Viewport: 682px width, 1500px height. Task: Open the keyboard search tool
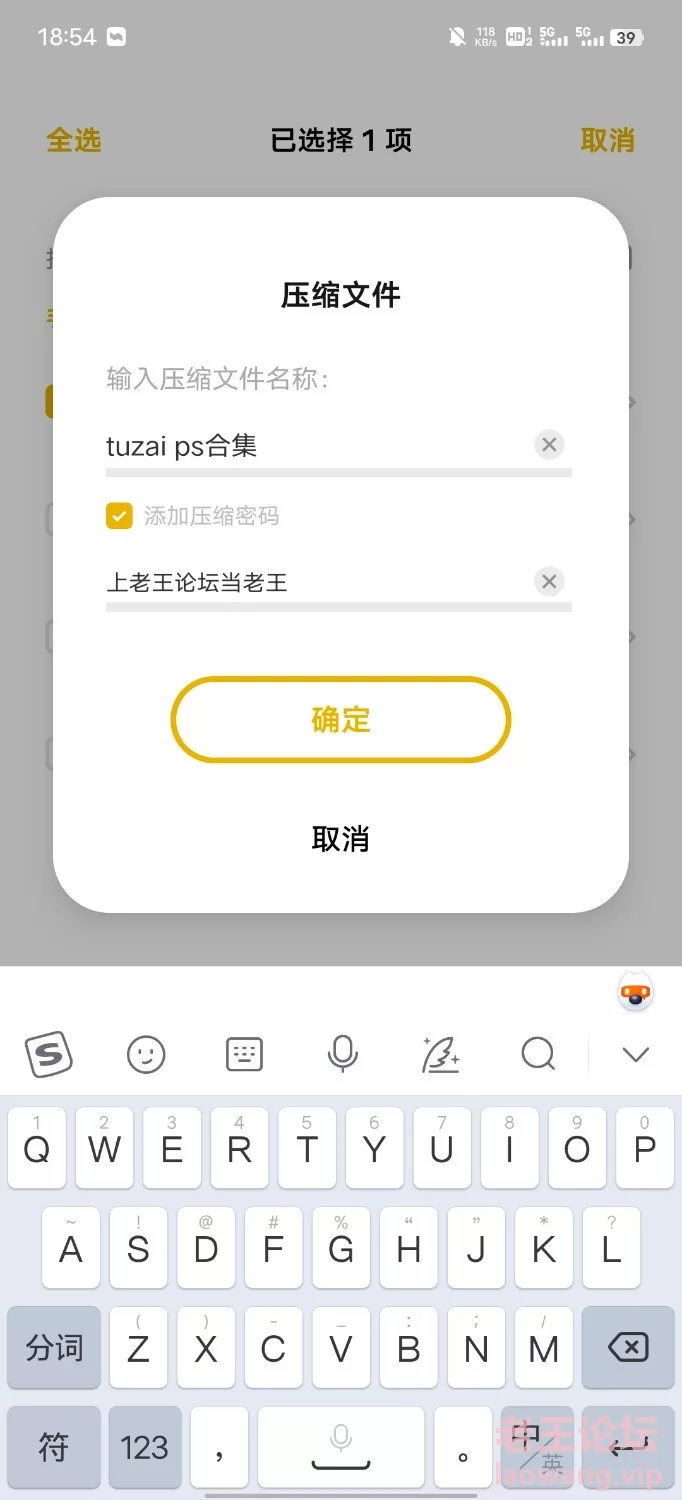[538, 1054]
